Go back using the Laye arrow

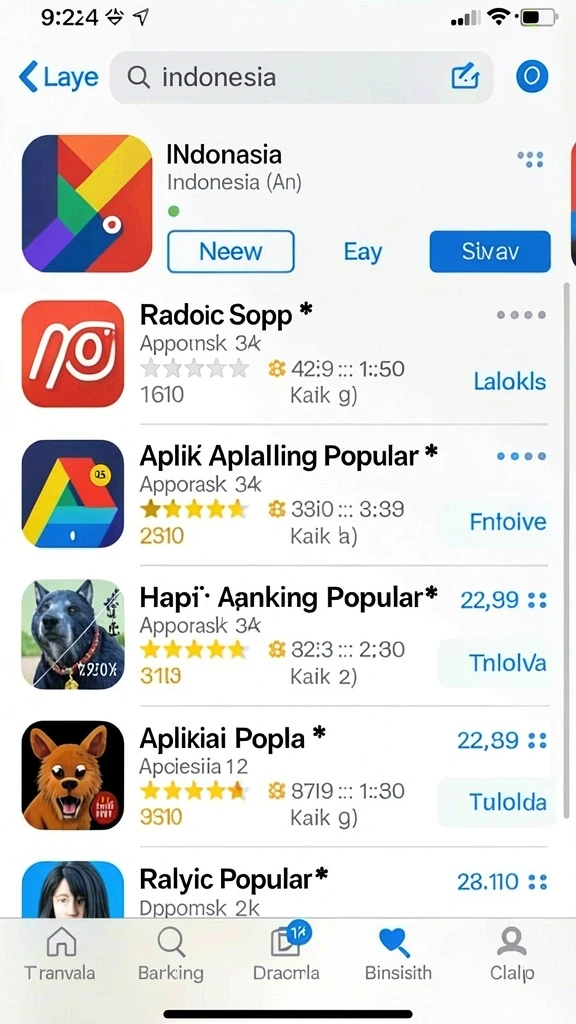[59, 77]
